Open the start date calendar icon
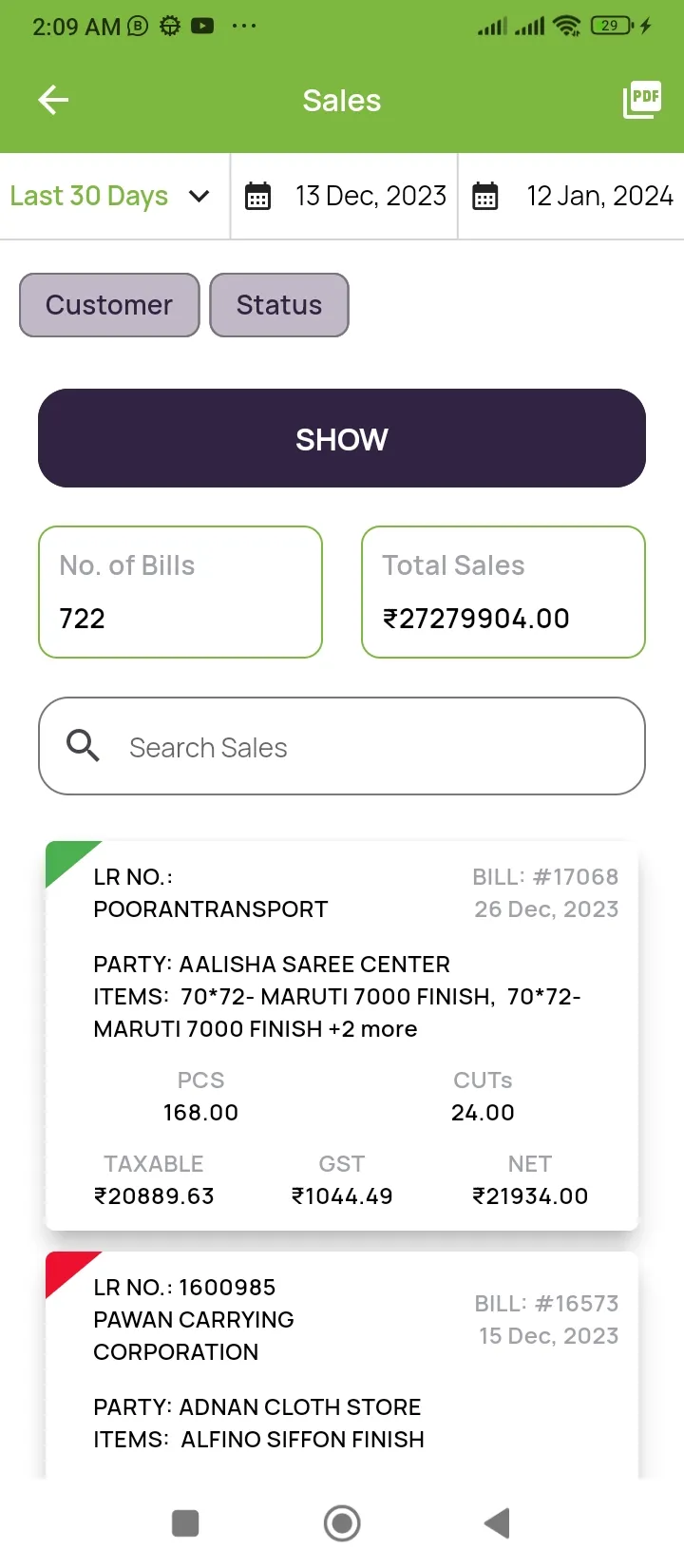The image size is (684, 1568). tap(257, 195)
